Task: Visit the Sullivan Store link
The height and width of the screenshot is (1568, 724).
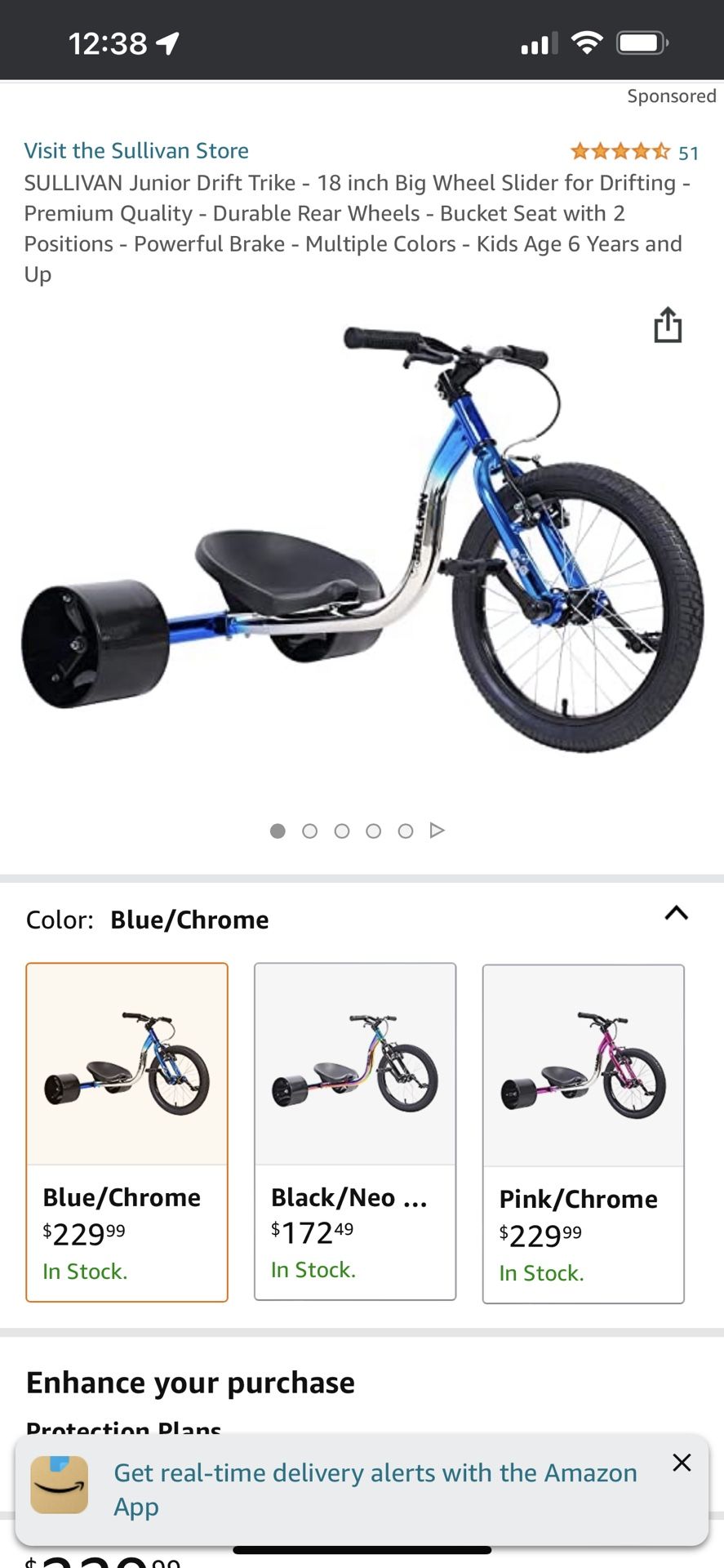Action: 136,151
